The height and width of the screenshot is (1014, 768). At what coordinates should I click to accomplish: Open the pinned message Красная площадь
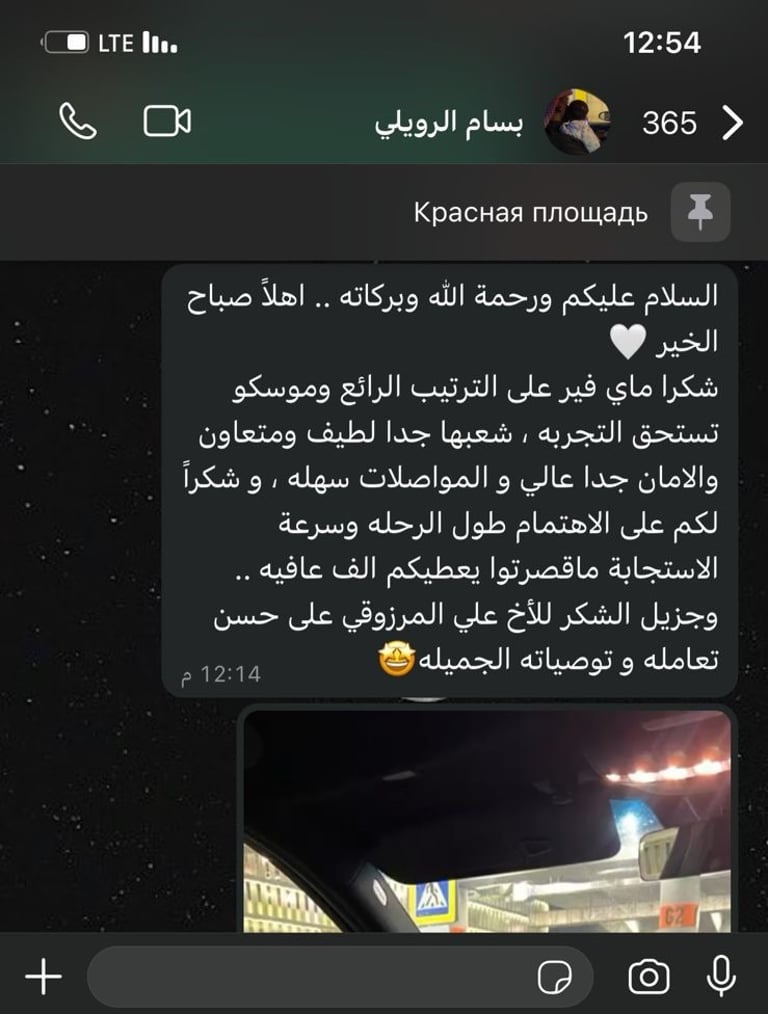coord(530,213)
